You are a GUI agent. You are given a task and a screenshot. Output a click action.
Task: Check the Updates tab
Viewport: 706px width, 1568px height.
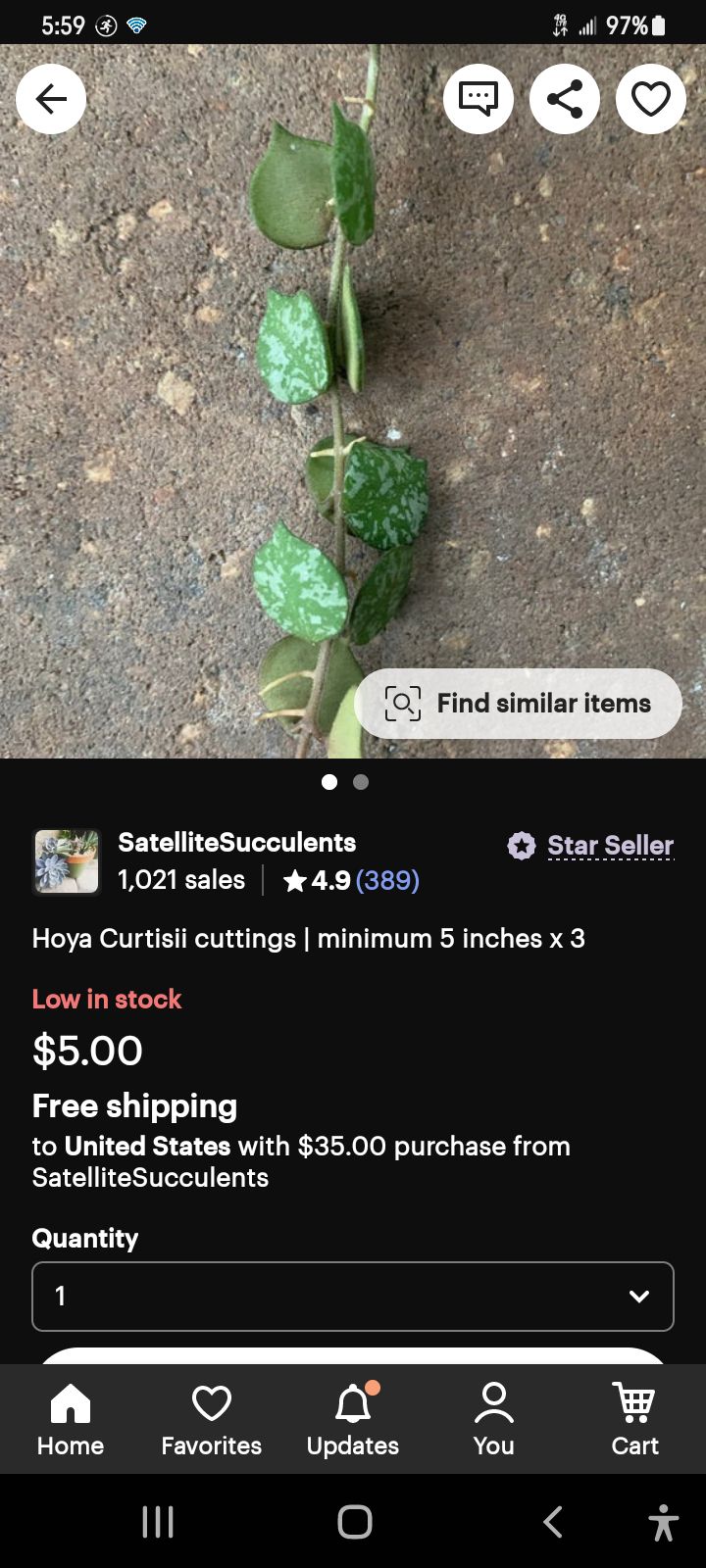pyautogui.click(x=353, y=1419)
